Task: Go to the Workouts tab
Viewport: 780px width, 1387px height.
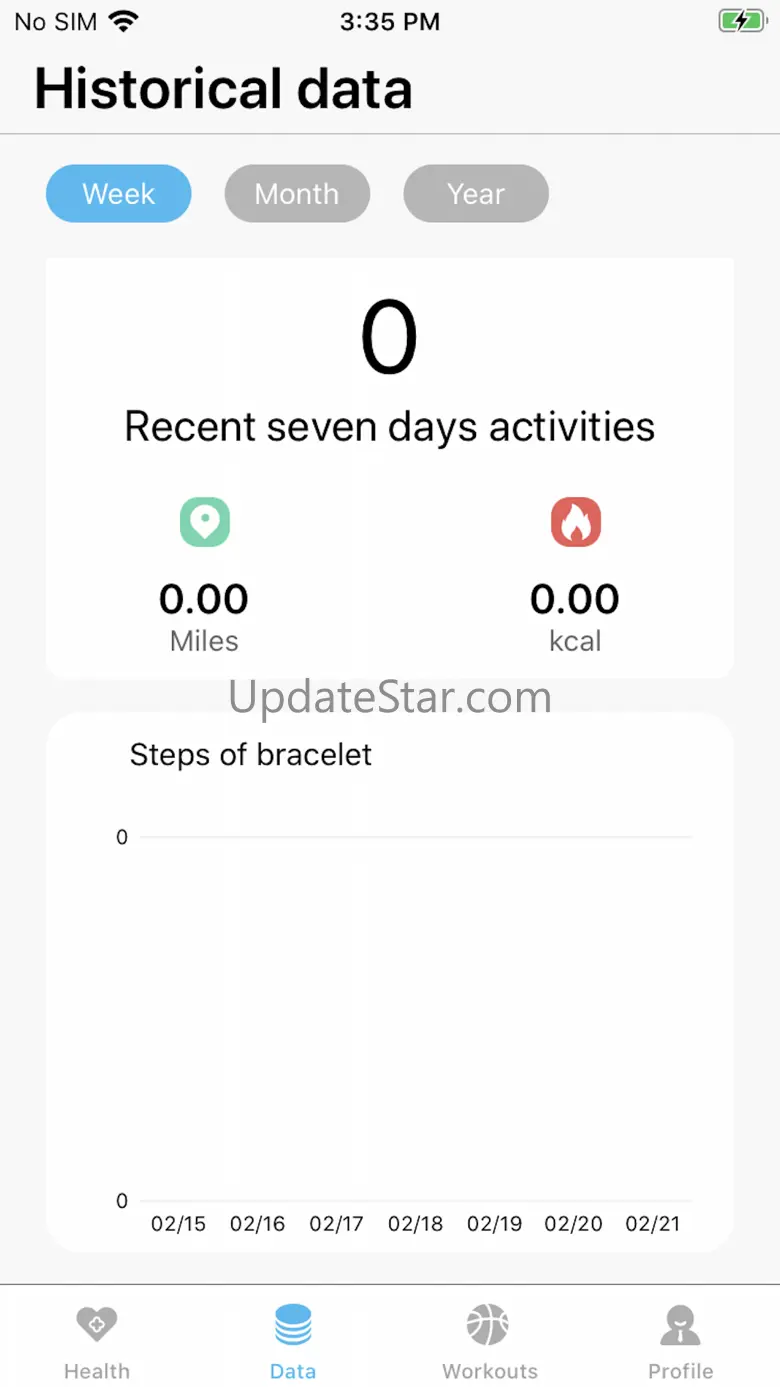Action: 489,1342
